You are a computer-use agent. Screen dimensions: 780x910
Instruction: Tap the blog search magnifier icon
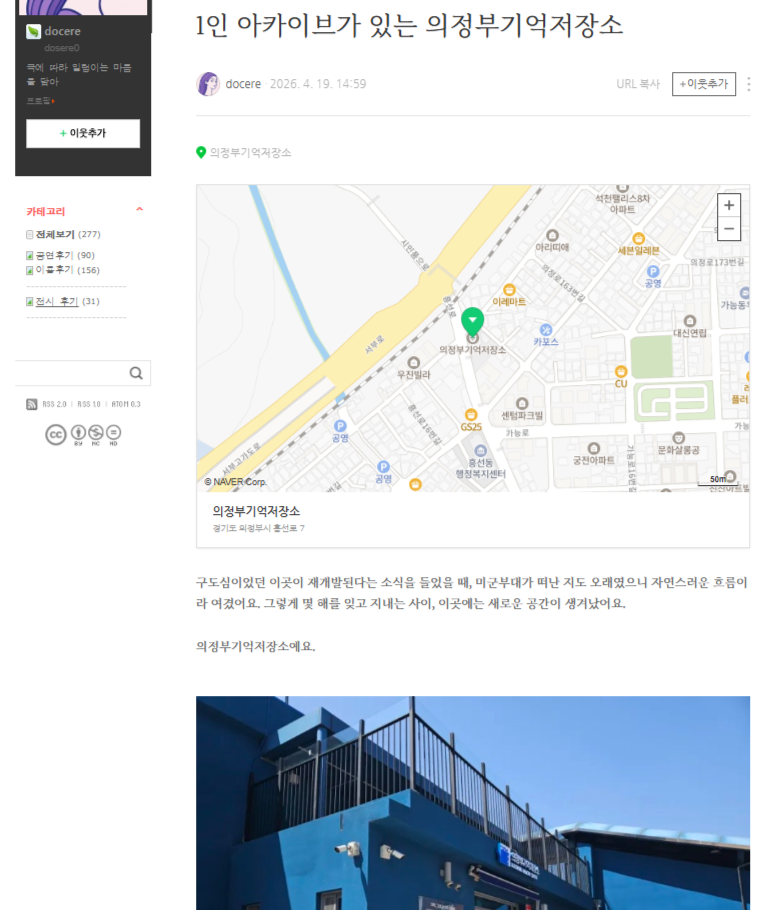136,373
